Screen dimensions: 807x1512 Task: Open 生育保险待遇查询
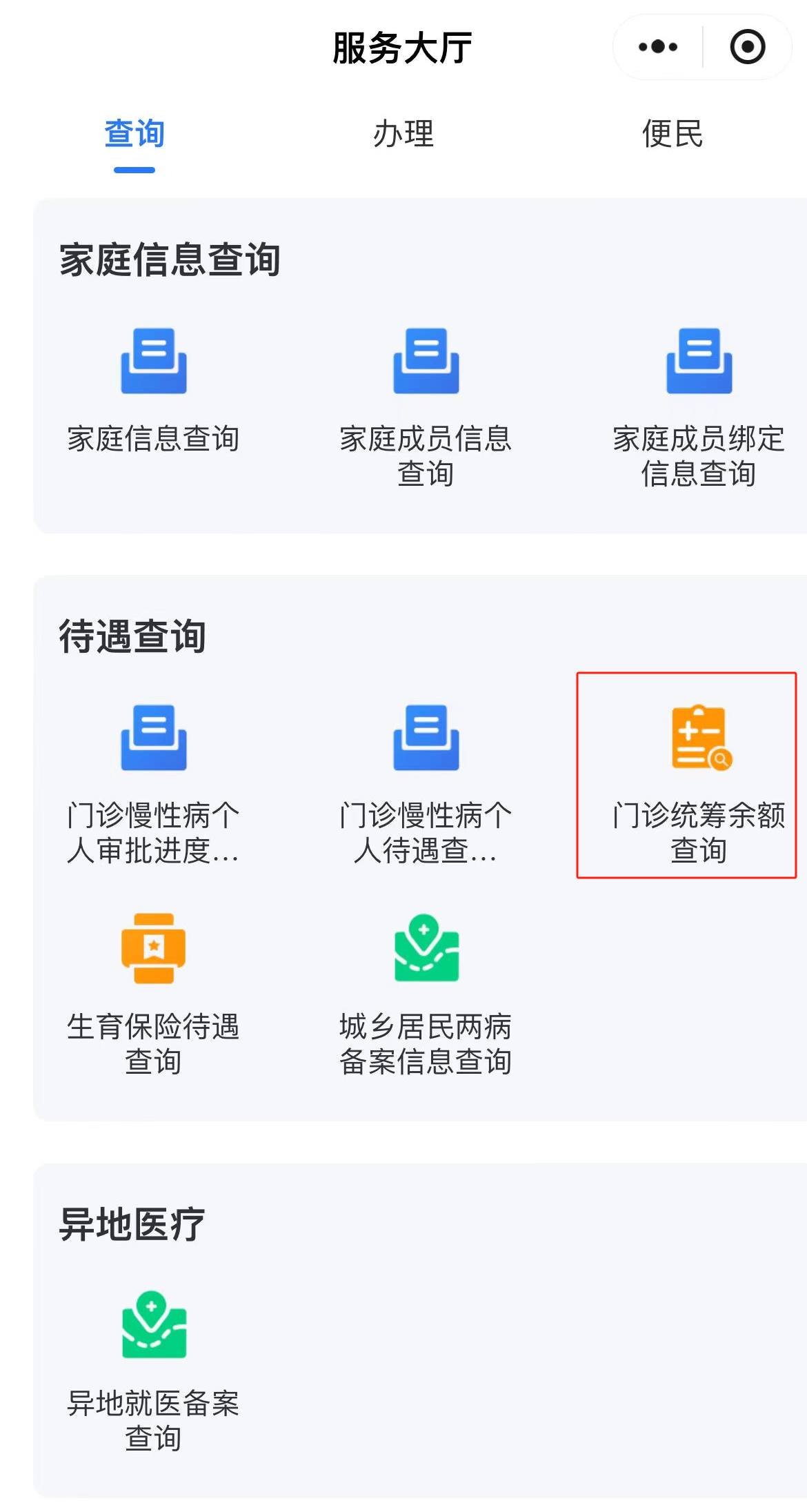click(153, 995)
